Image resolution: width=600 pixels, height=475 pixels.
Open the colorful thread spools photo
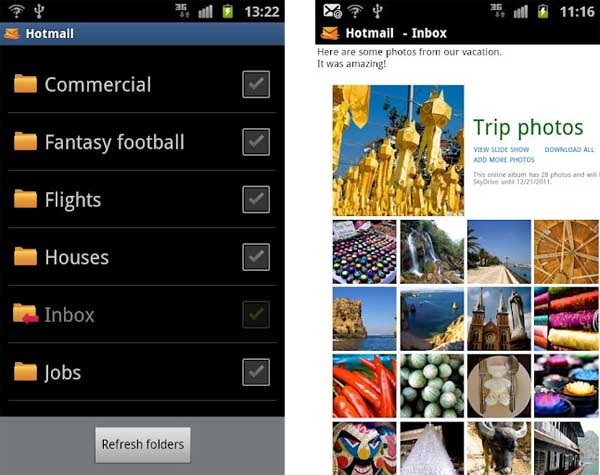coord(566,318)
